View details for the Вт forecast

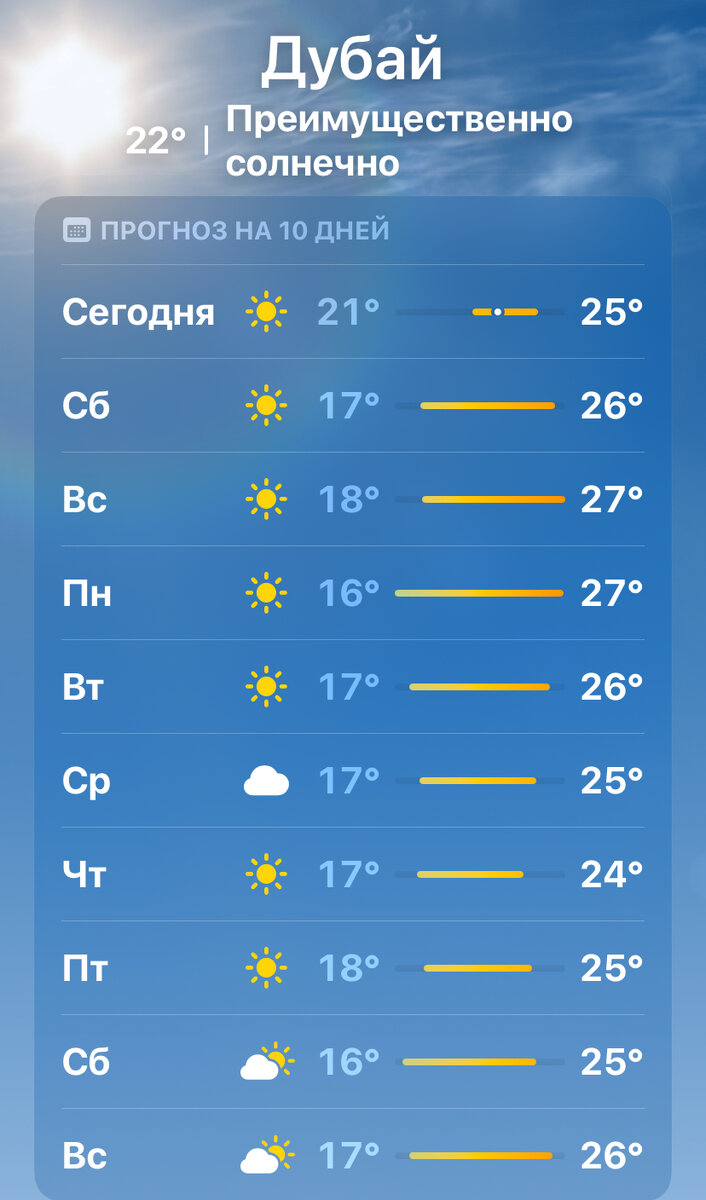tap(353, 687)
